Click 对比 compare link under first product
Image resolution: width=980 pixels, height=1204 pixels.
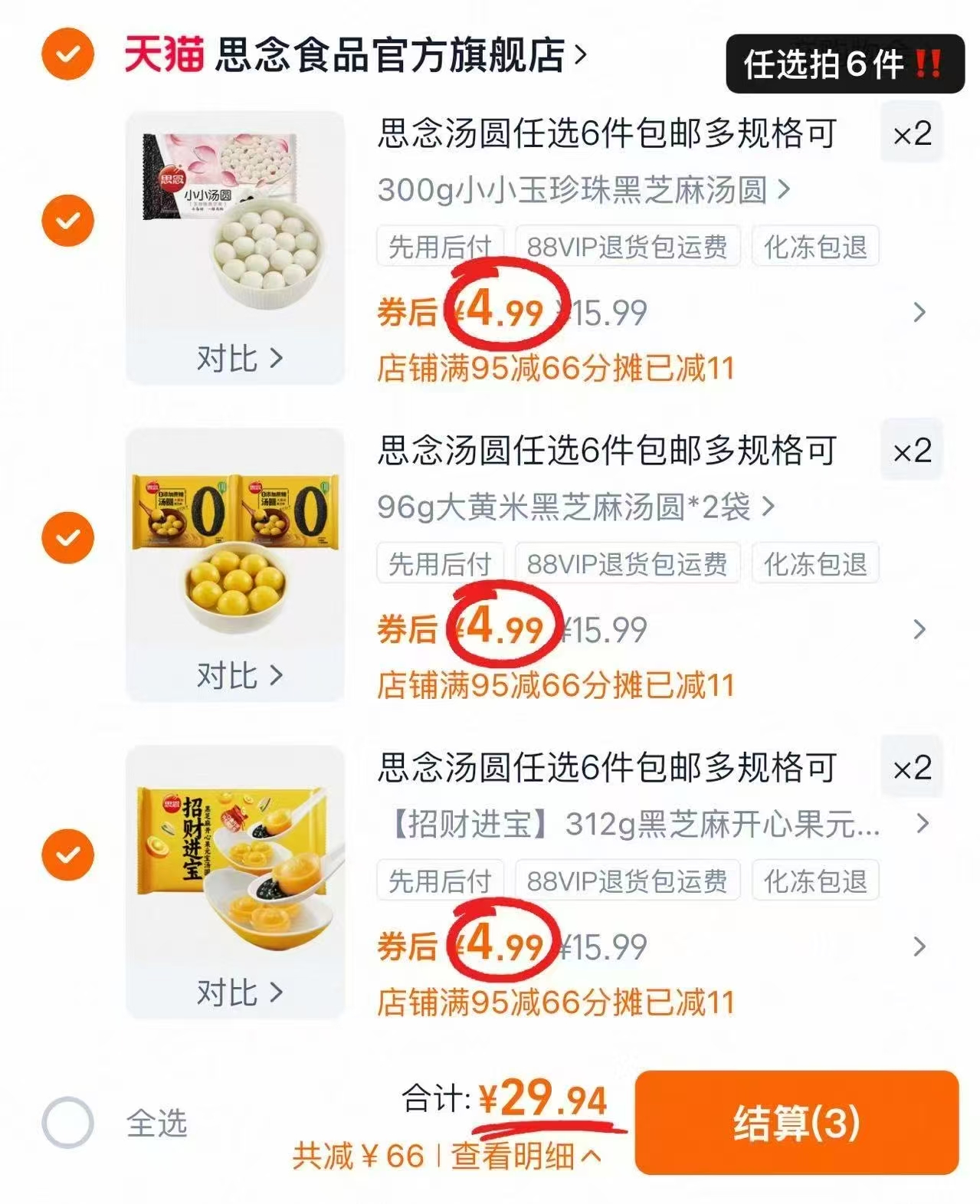pos(238,359)
